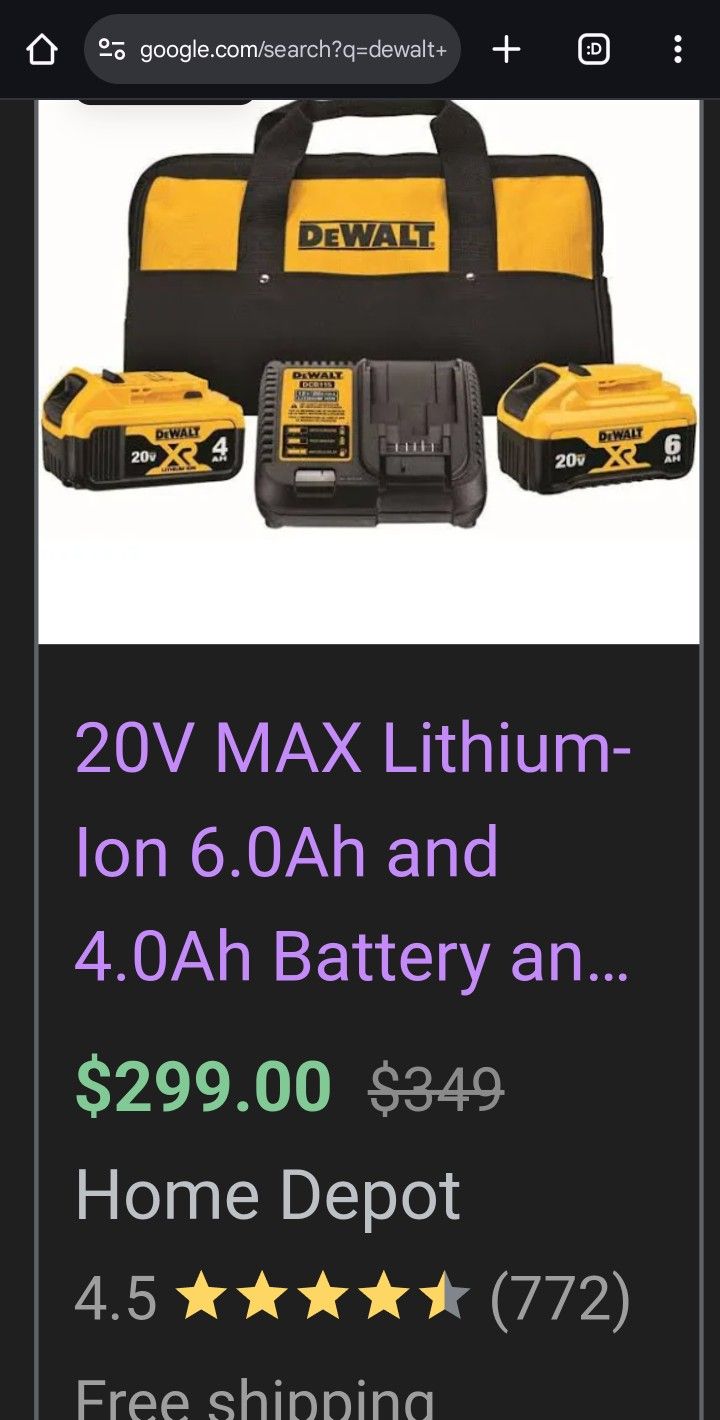Tap the site settings icon in the address bar

(x=113, y=47)
